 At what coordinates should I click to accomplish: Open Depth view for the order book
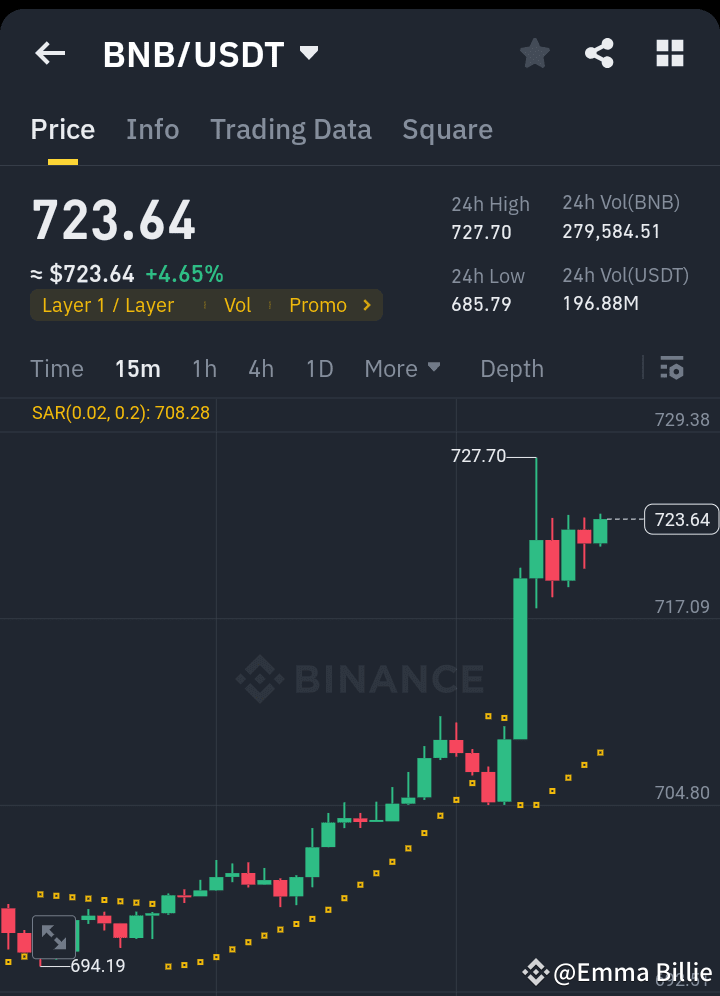[x=511, y=369]
